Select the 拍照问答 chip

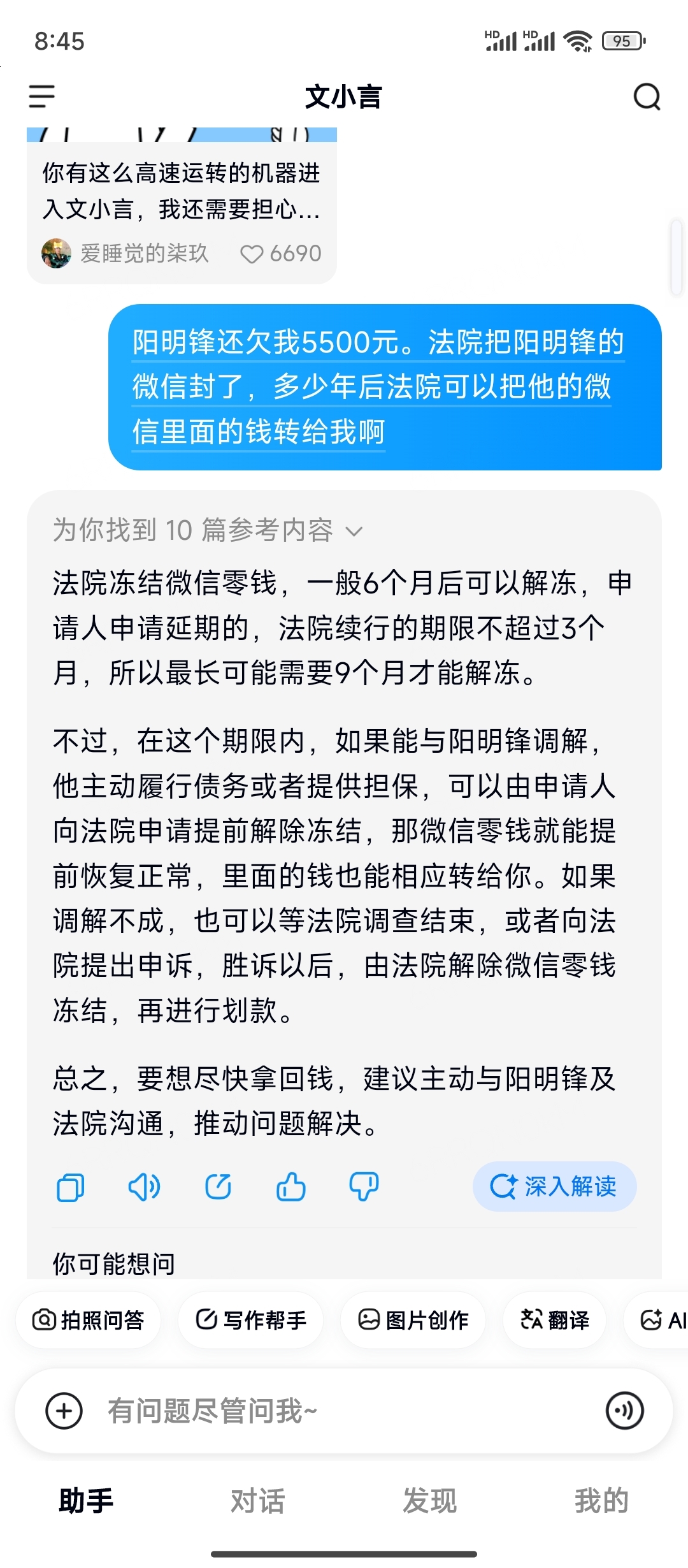(x=89, y=1320)
